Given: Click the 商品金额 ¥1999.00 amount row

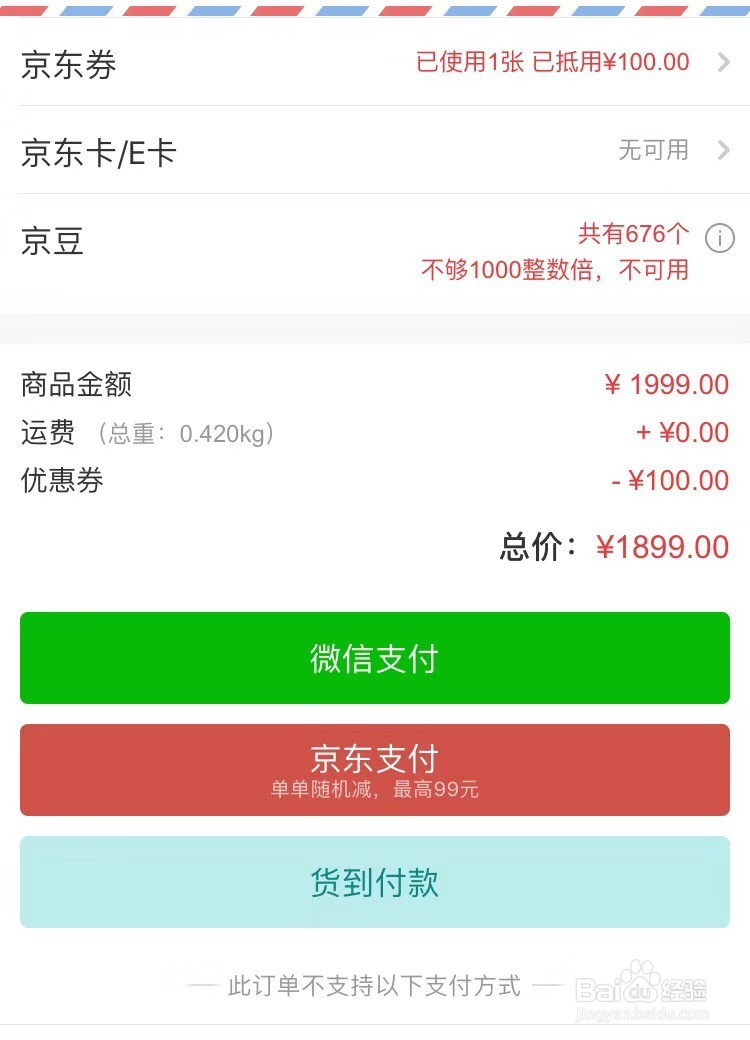Looking at the screenshot, I should 375,385.
